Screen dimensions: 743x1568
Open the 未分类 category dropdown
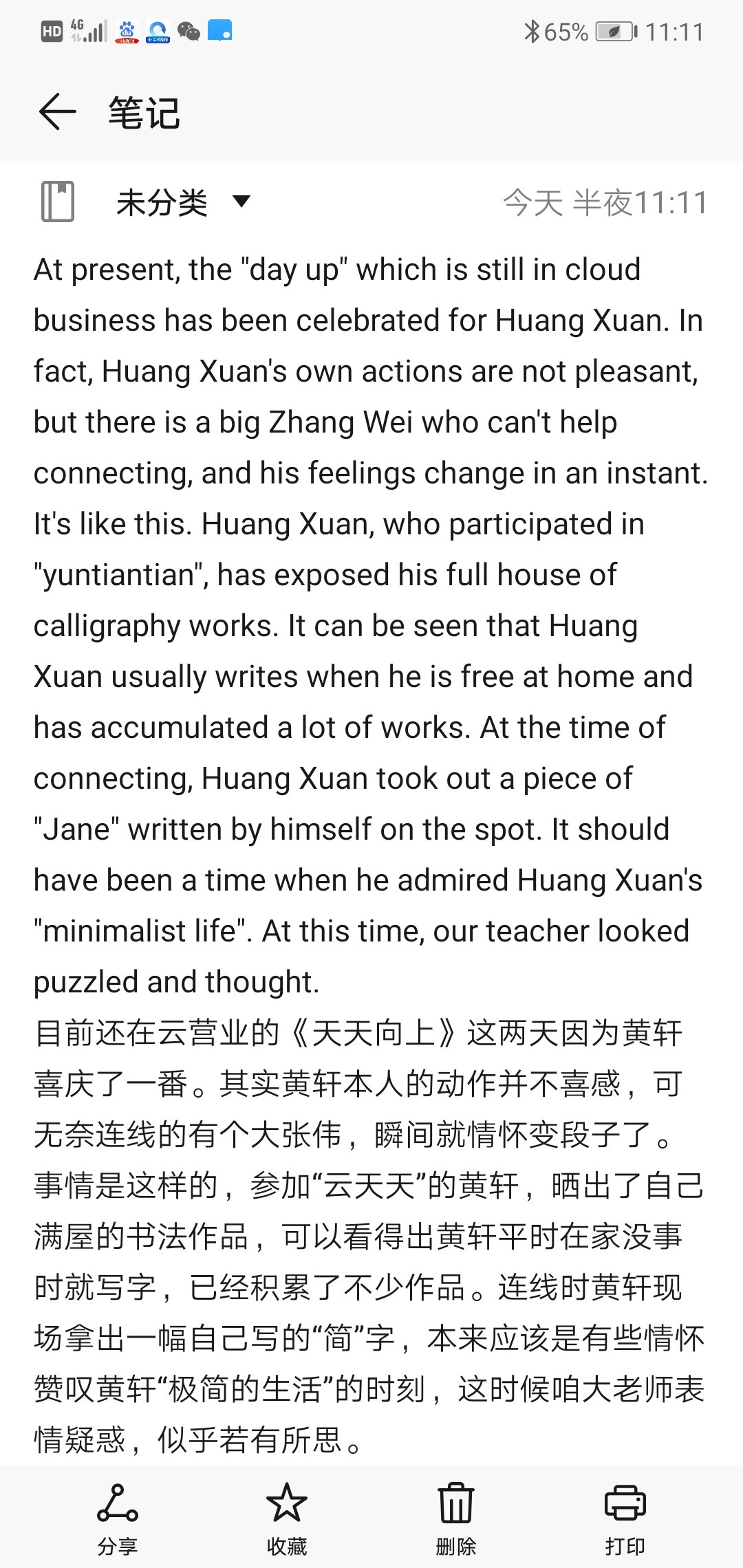pyautogui.click(x=182, y=202)
